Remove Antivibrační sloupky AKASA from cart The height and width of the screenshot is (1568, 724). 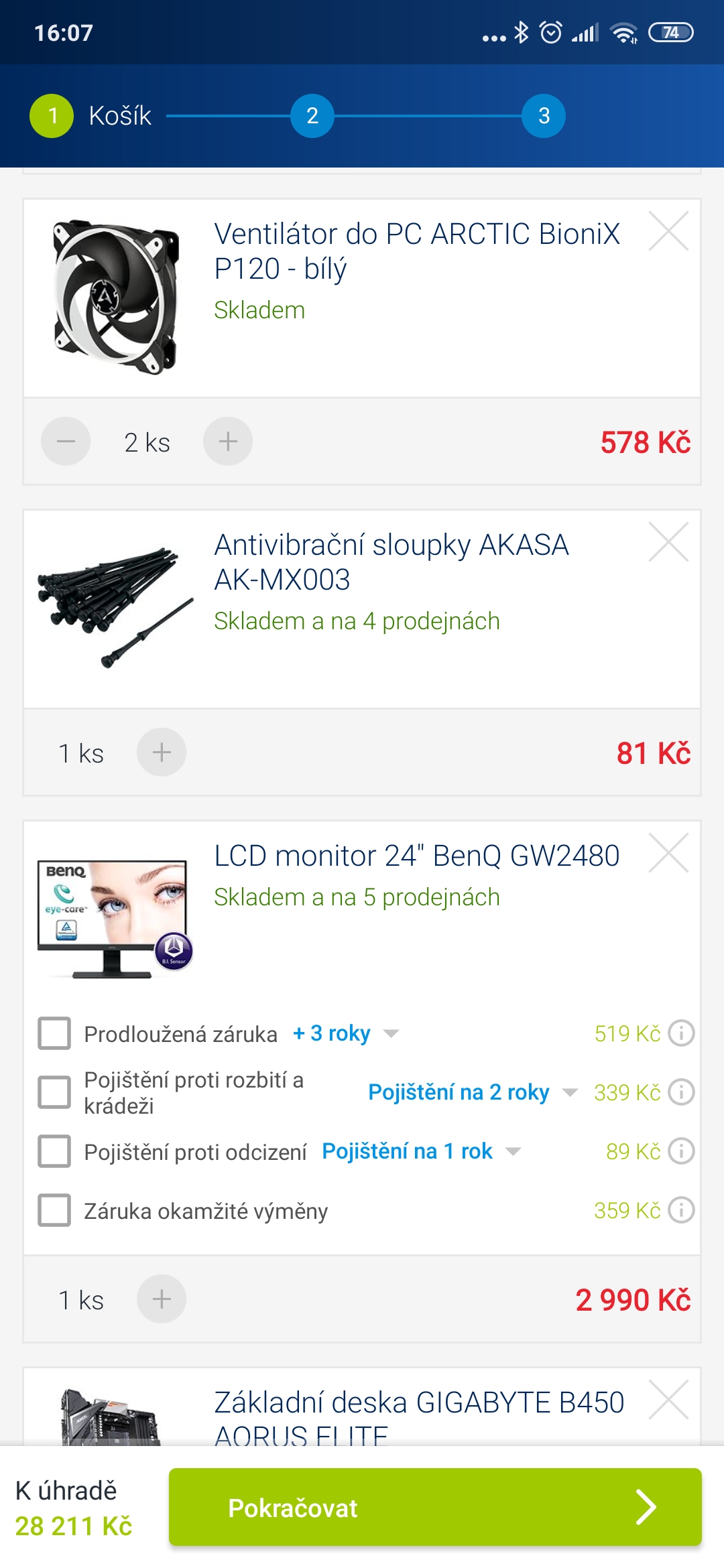pyautogui.click(x=668, y=542)
